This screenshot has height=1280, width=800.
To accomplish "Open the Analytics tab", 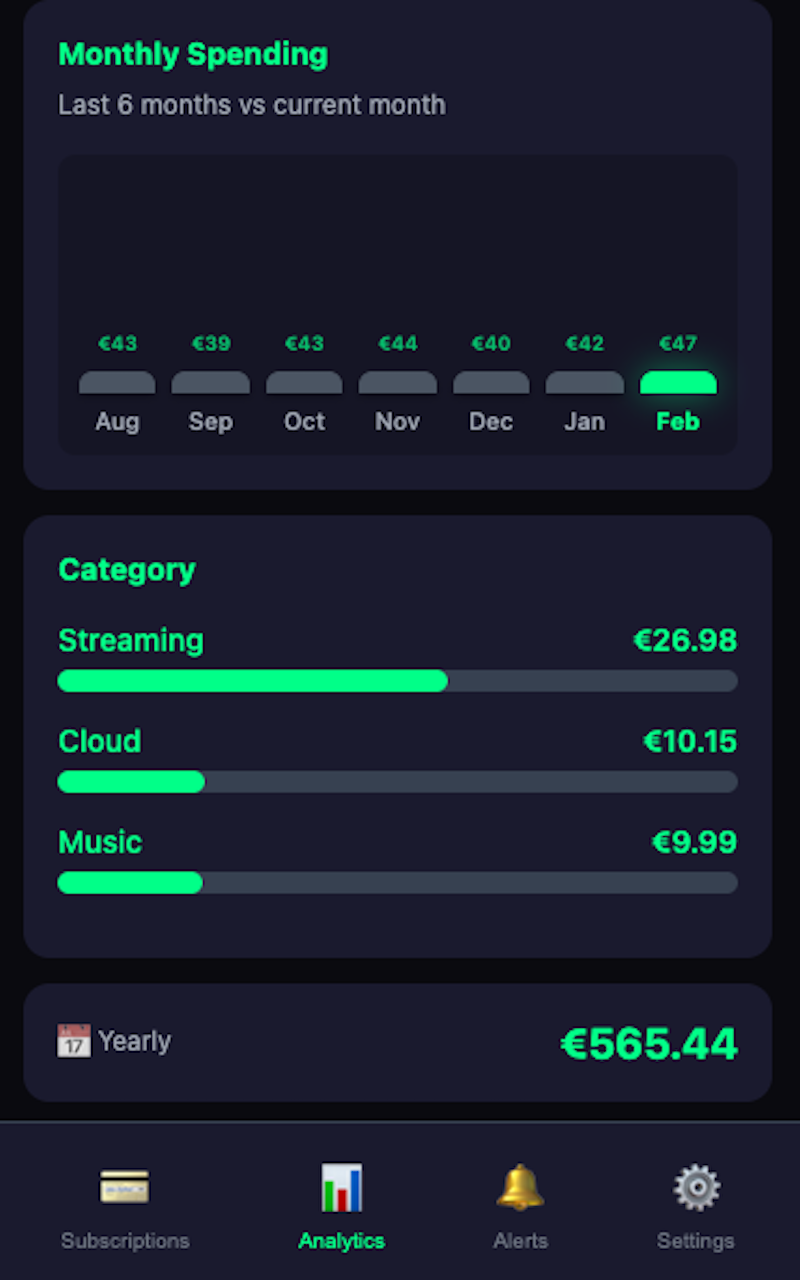I will (x=341, y=1205).
